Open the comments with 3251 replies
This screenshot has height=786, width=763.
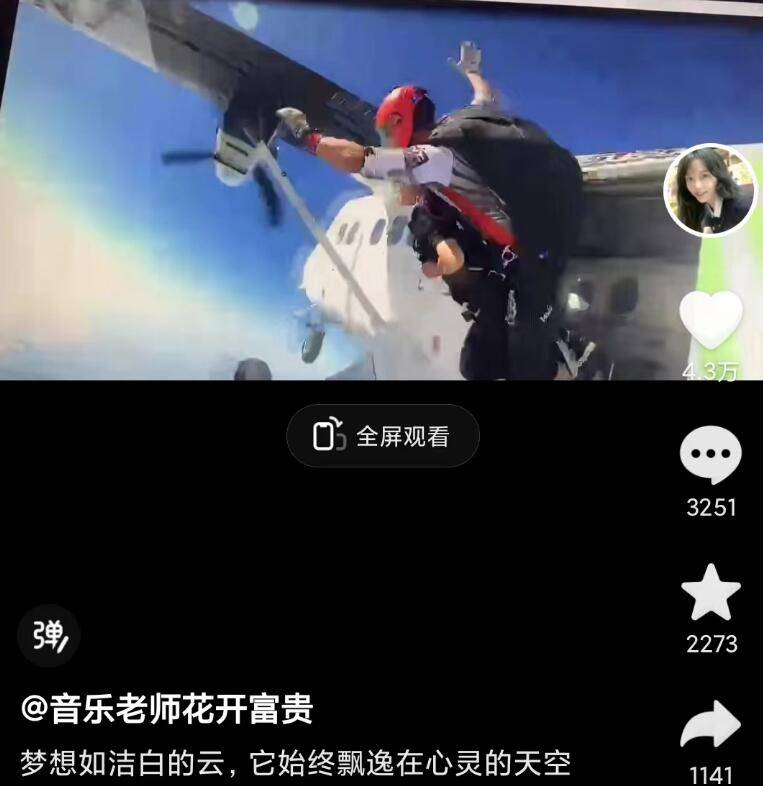710,456
